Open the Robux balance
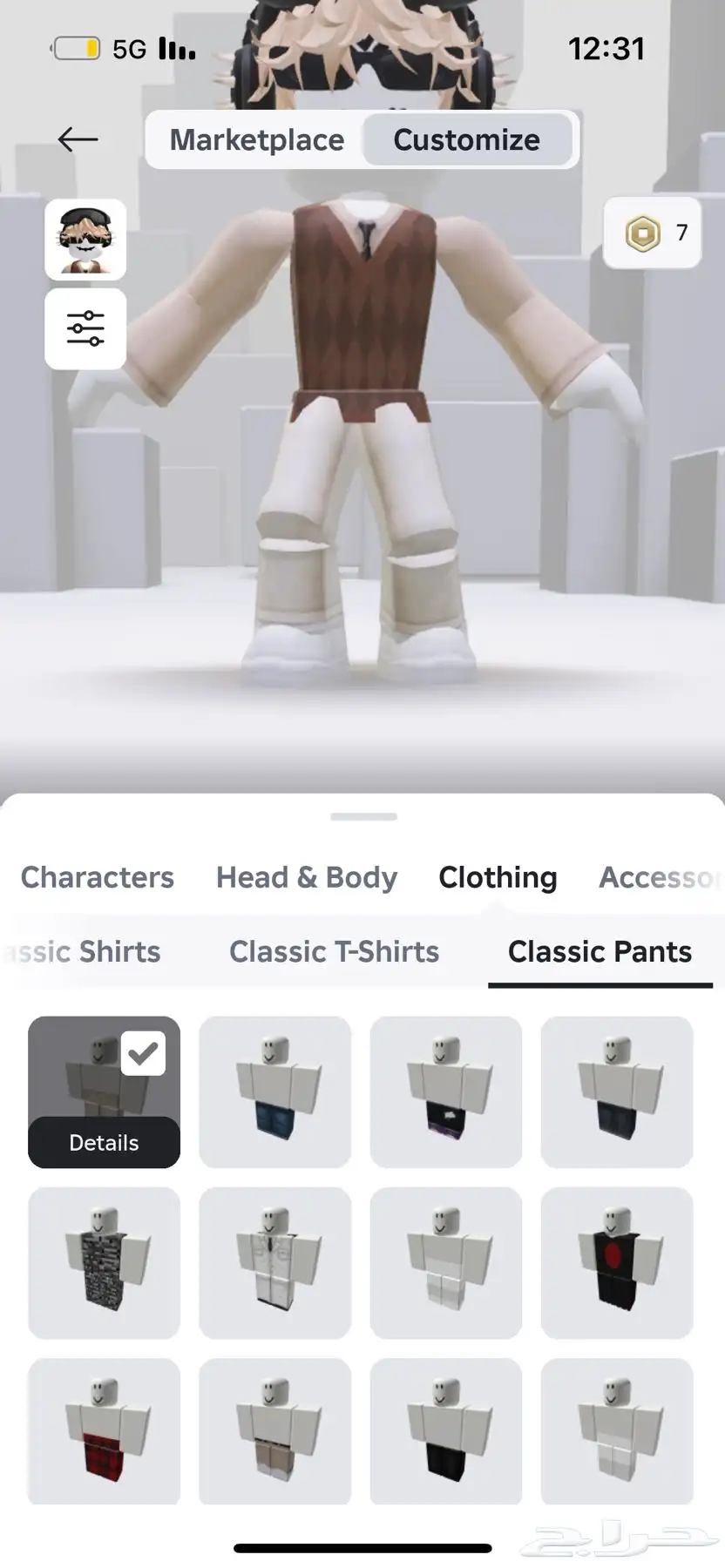 point(653,233)
